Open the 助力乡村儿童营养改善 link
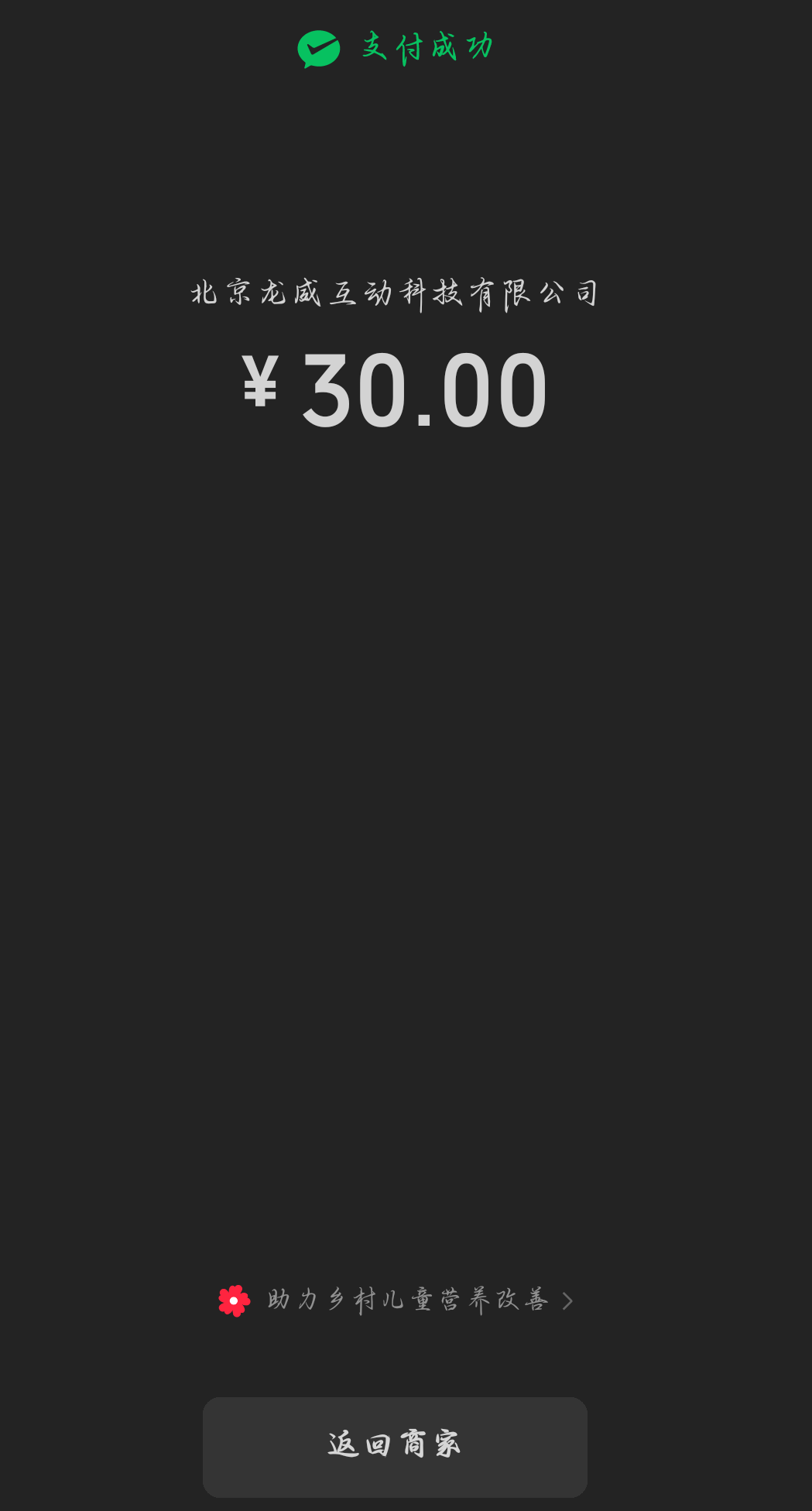The image size is (812, 1511). pos(396,1300)
